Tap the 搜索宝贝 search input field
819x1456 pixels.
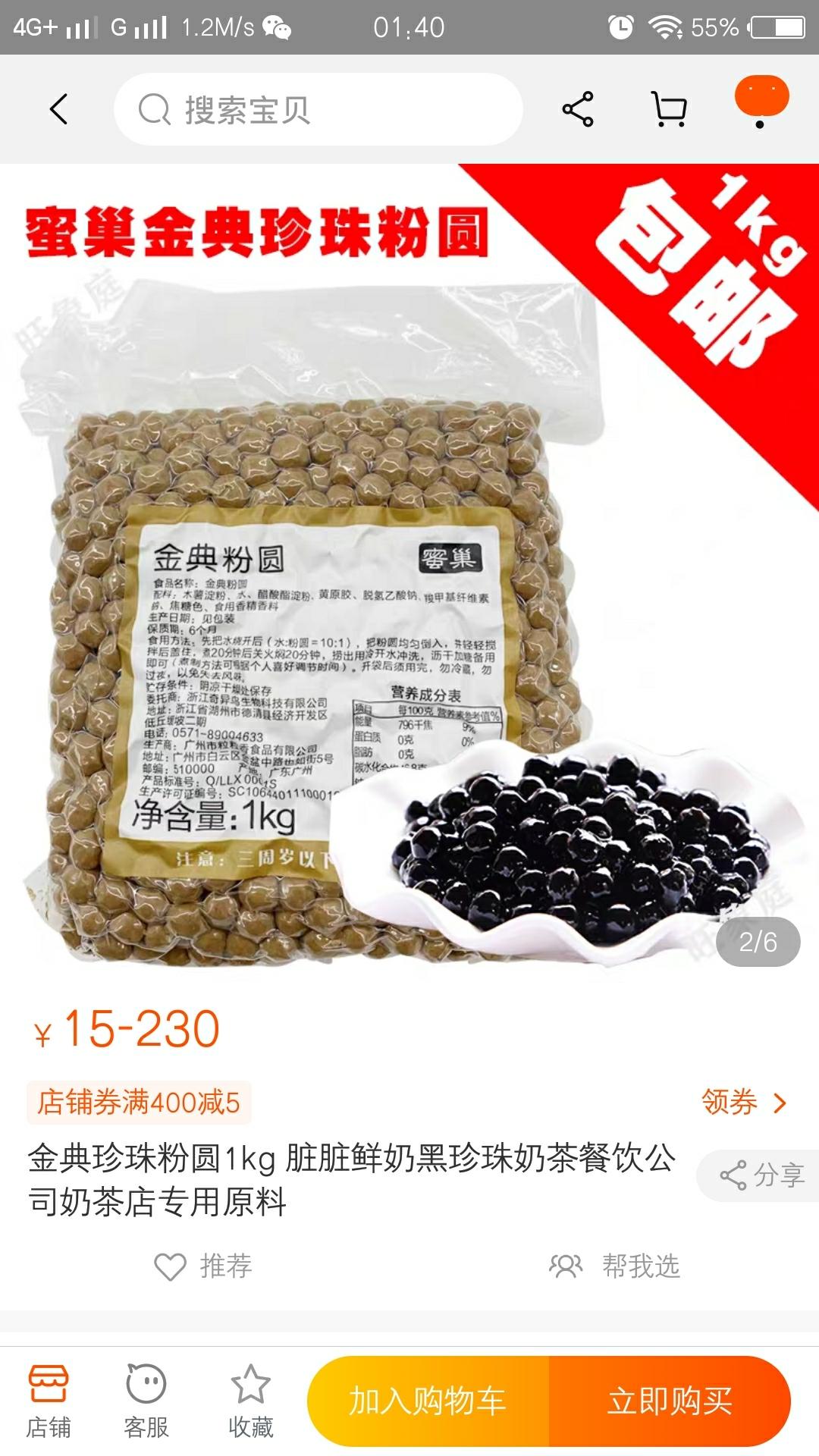tap(318, 110)
